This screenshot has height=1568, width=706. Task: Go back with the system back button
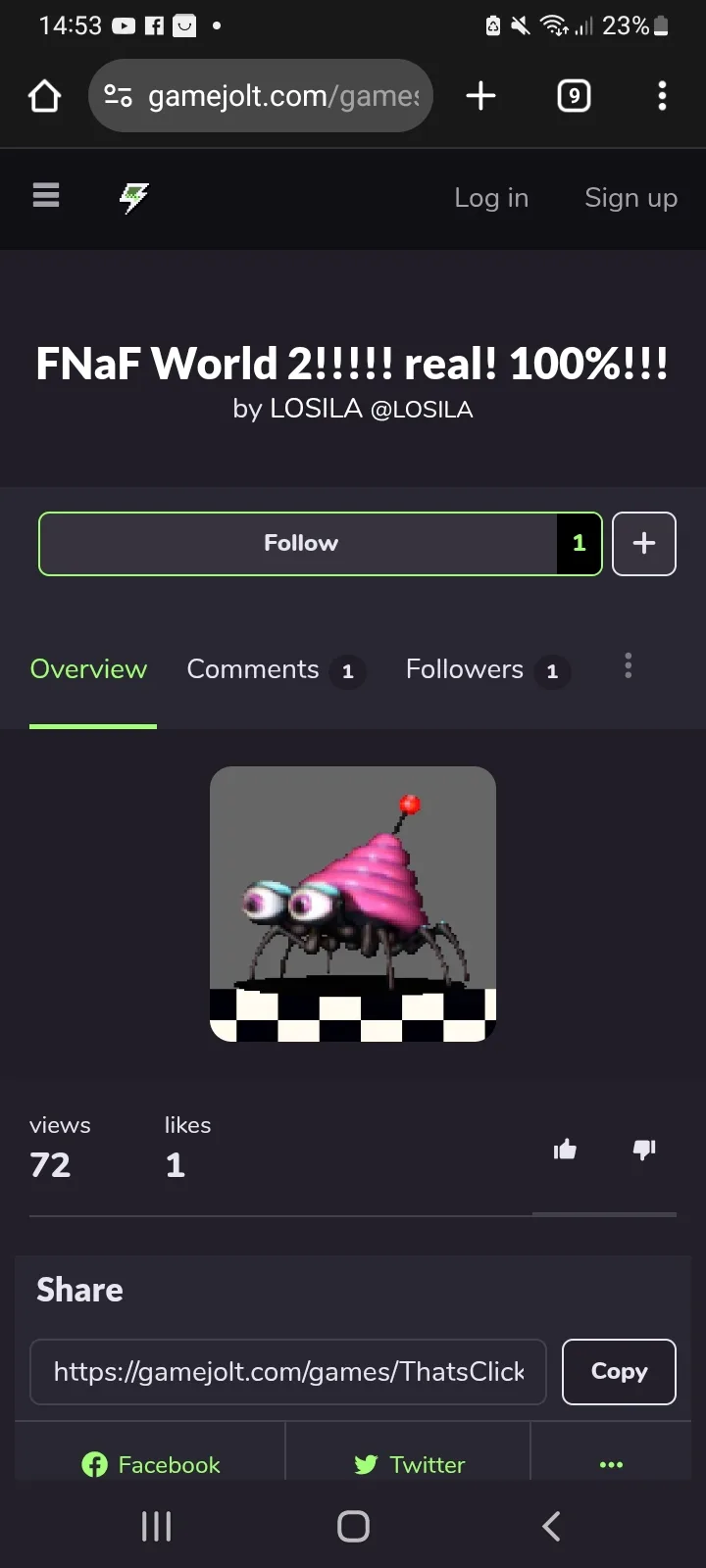551,1526
